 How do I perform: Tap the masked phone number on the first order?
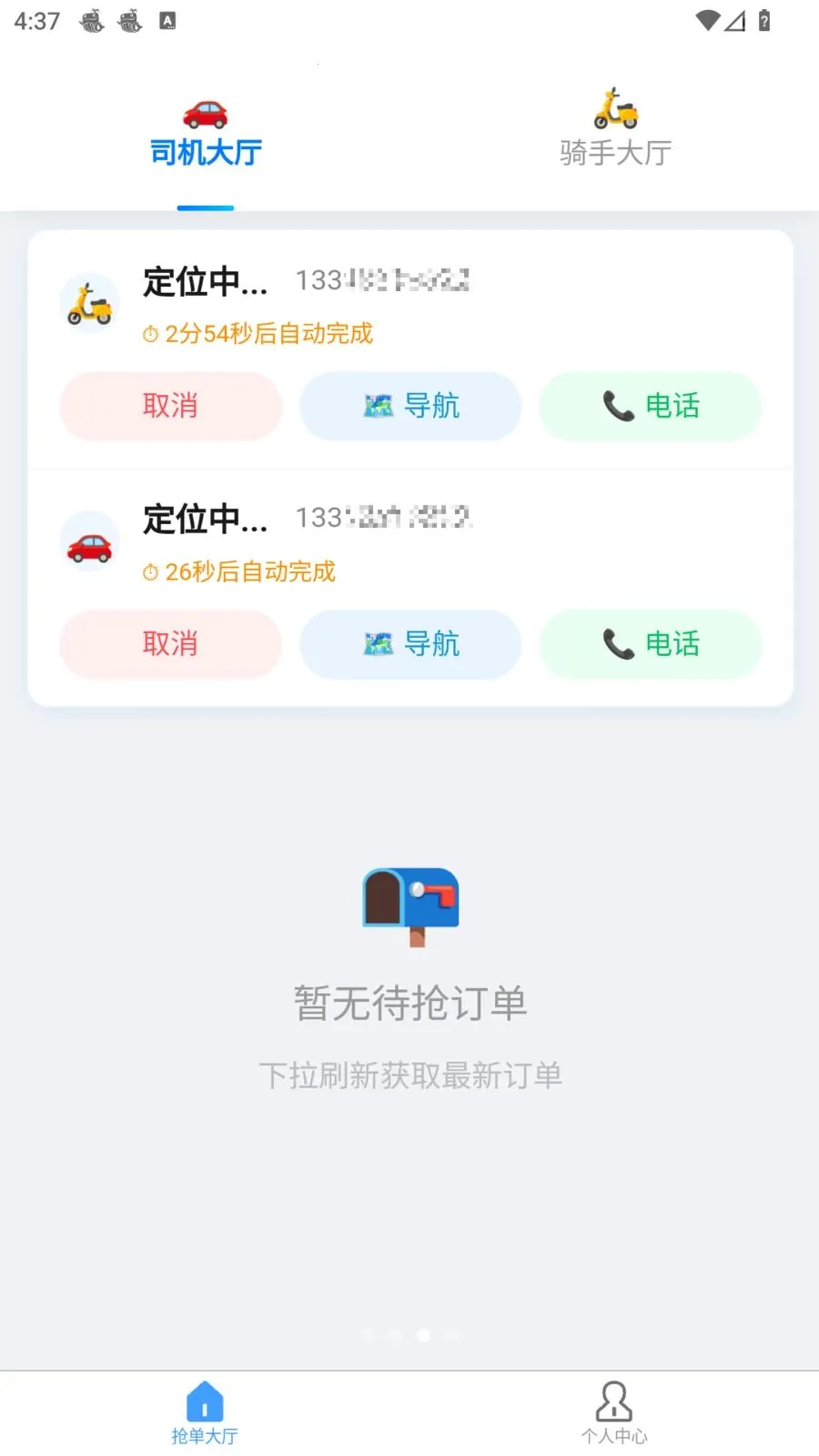382,280
